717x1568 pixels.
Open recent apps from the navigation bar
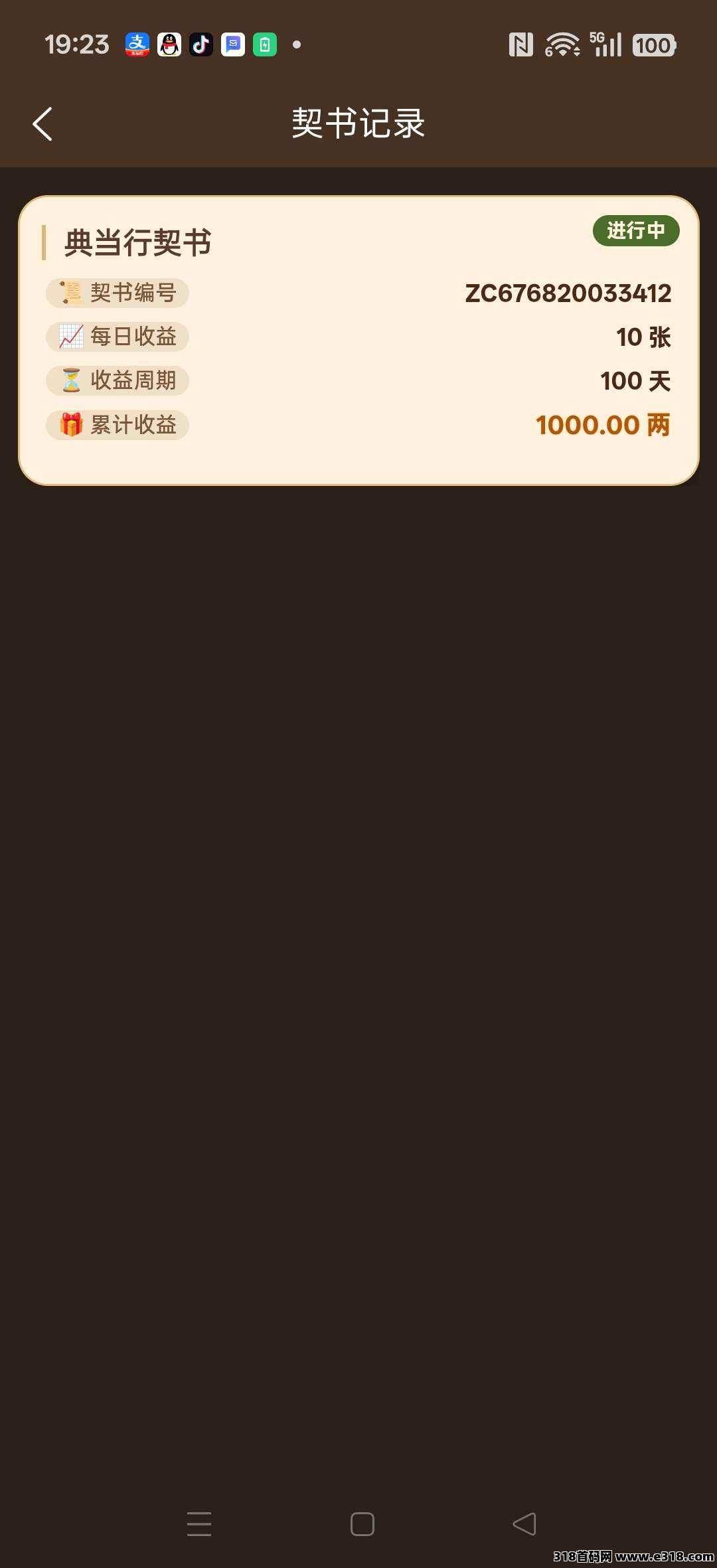tap(199, 1524)
